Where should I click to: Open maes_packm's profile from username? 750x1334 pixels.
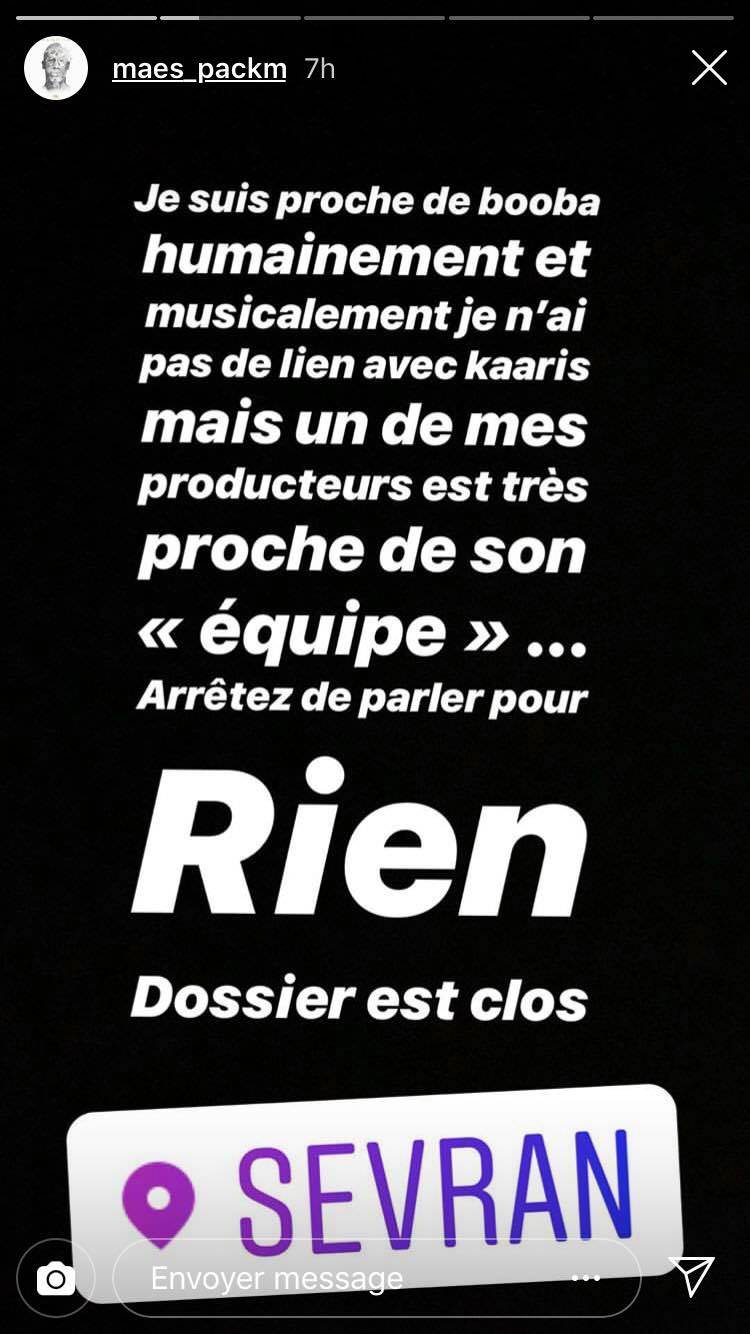pos(199,68)
